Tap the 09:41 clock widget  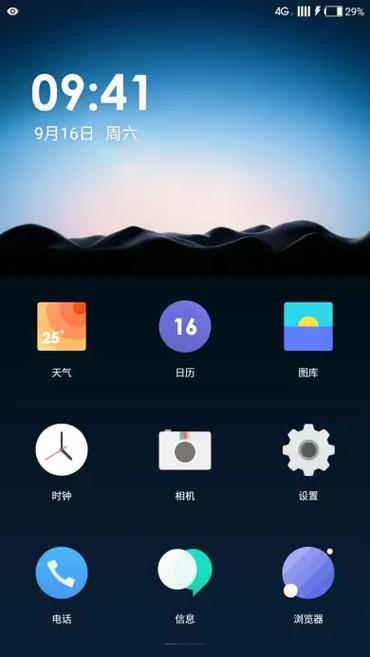91,93
